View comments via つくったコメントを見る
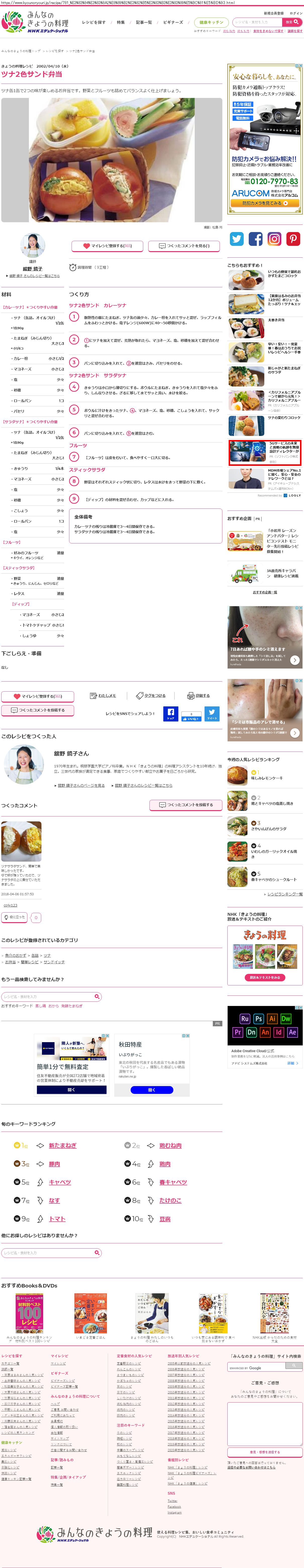 point(184,246)
